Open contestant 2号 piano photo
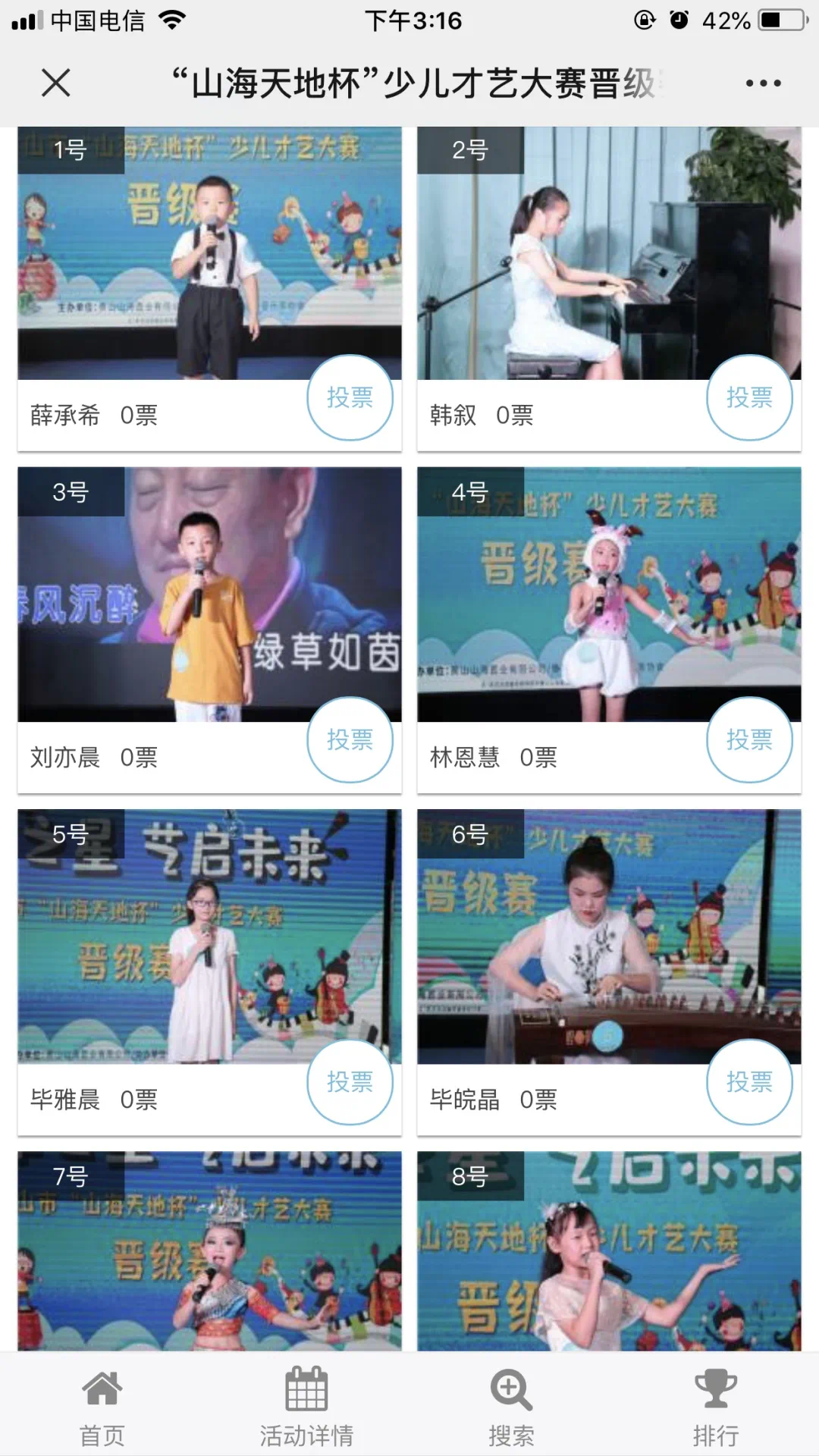819x1456 pixels. tap(609, 253)
